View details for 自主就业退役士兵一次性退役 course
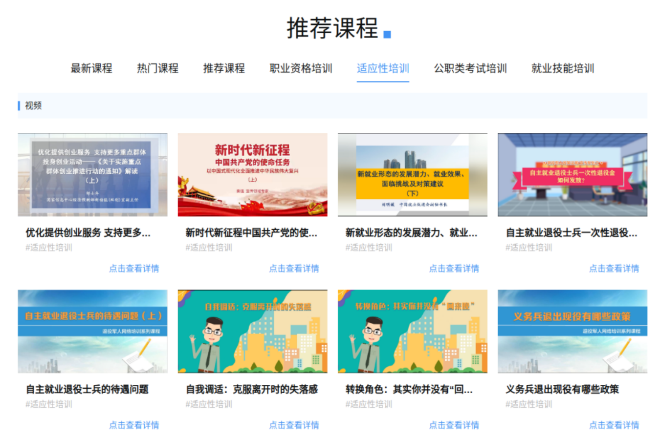 point(614,268)
